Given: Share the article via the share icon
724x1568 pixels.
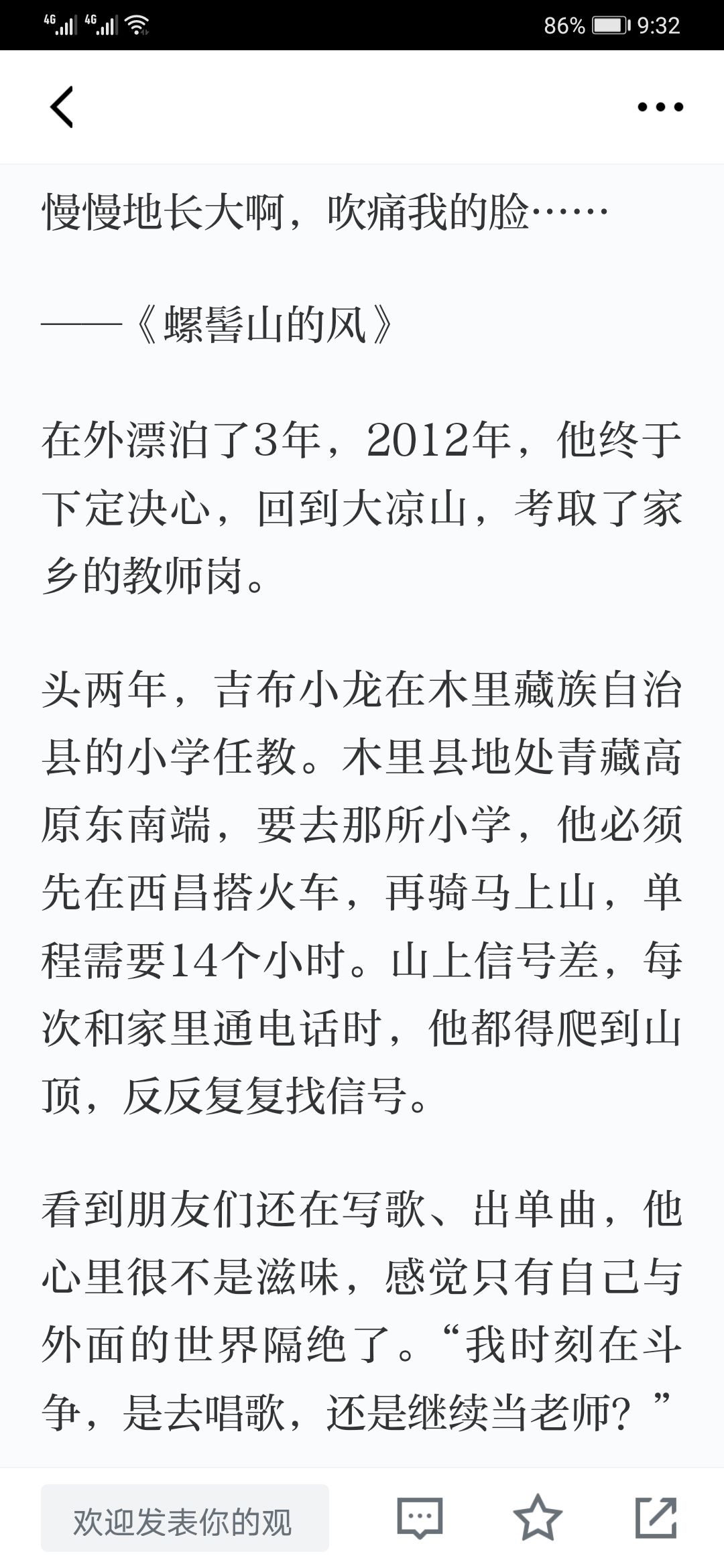Looking at the screenshot, I should pos(656,1517).
